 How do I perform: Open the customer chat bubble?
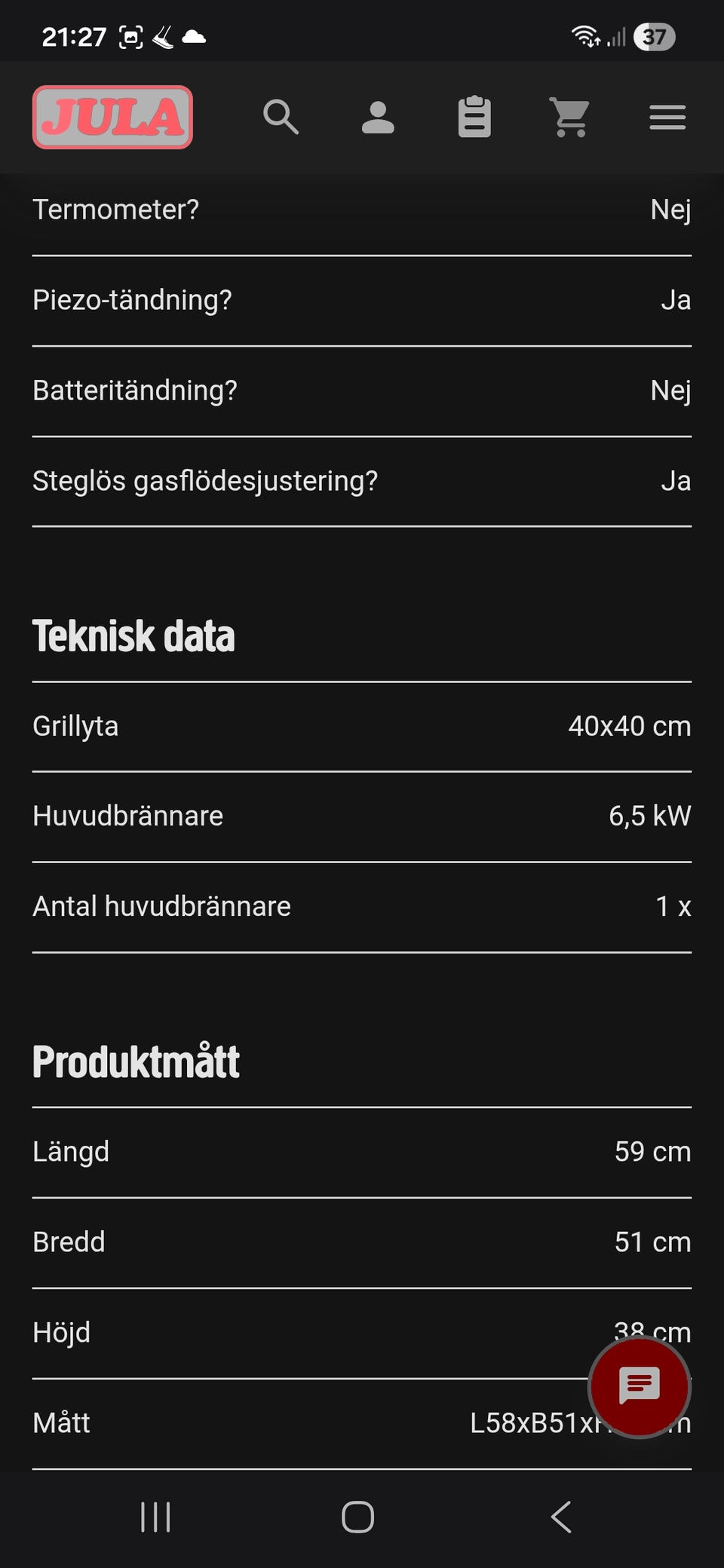point(638,1387)
